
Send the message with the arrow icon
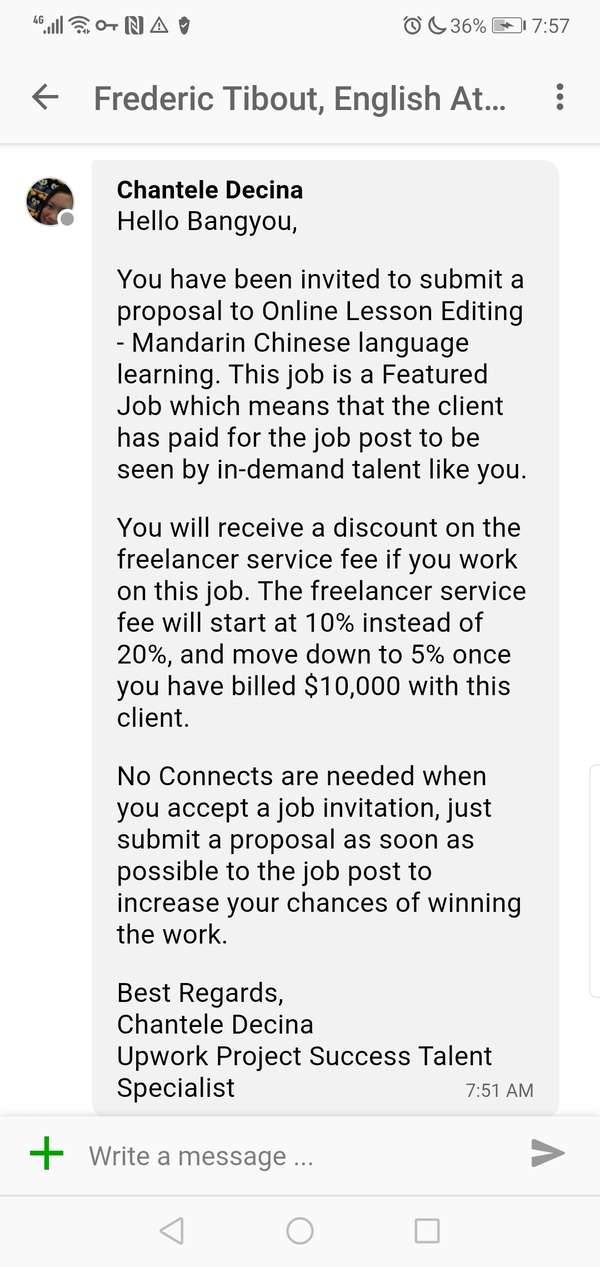tap(547, 1154)
